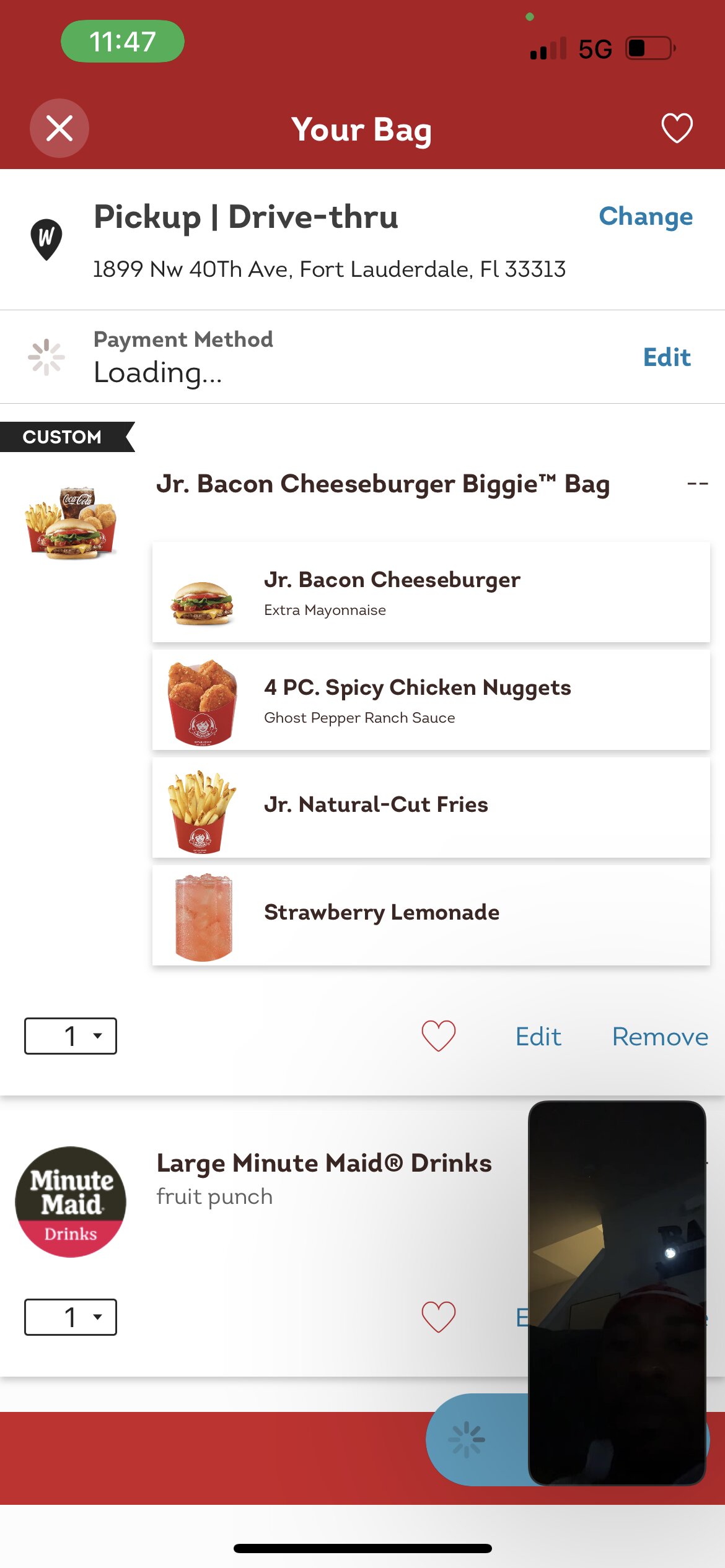Open quantity dropdown for Jr. Bacon Cheeseburger Biggie Bag
This screenshot has height=1568, width=725.
click(x=71, y=1036)
